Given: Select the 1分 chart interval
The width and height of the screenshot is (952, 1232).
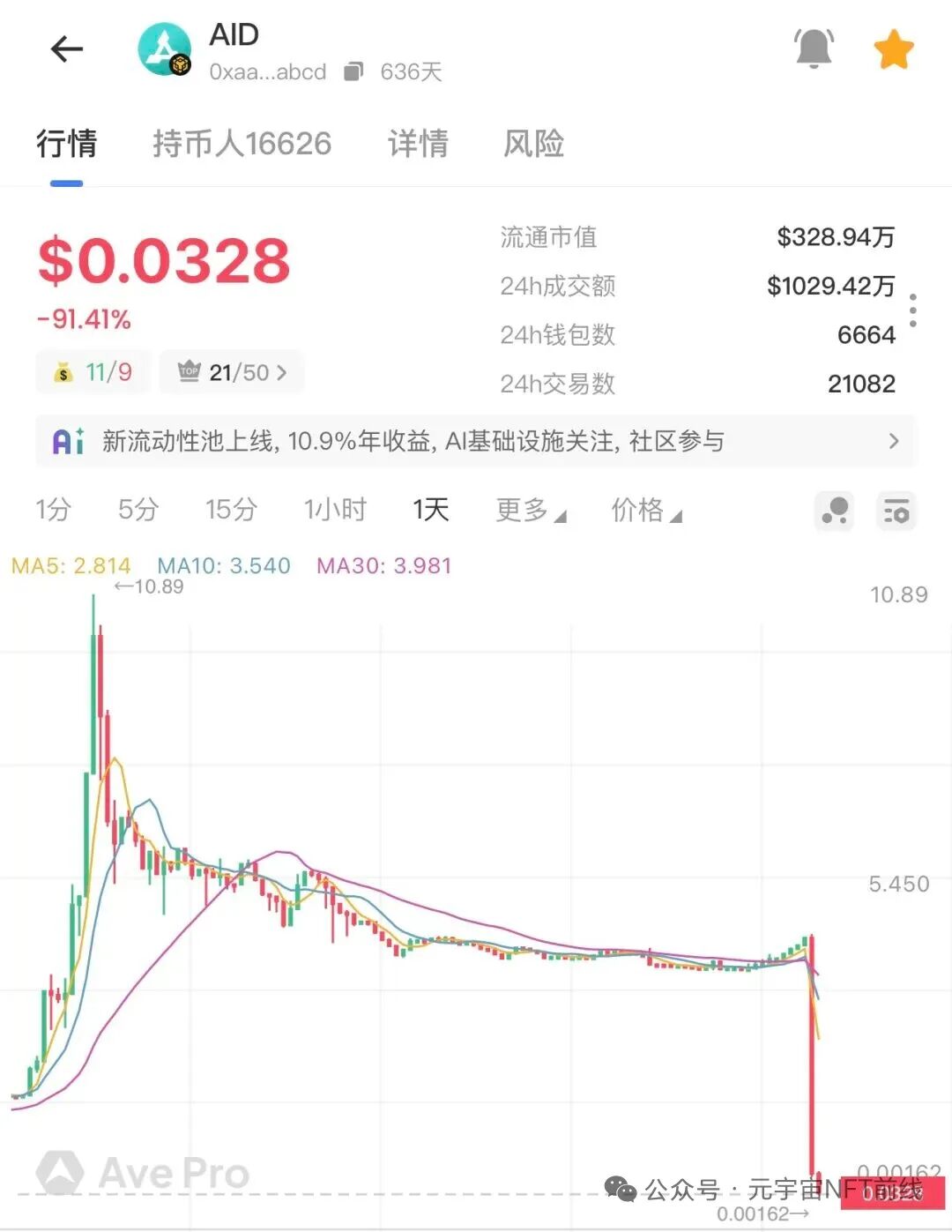Looking at the screenshot, I should point(53,510).
